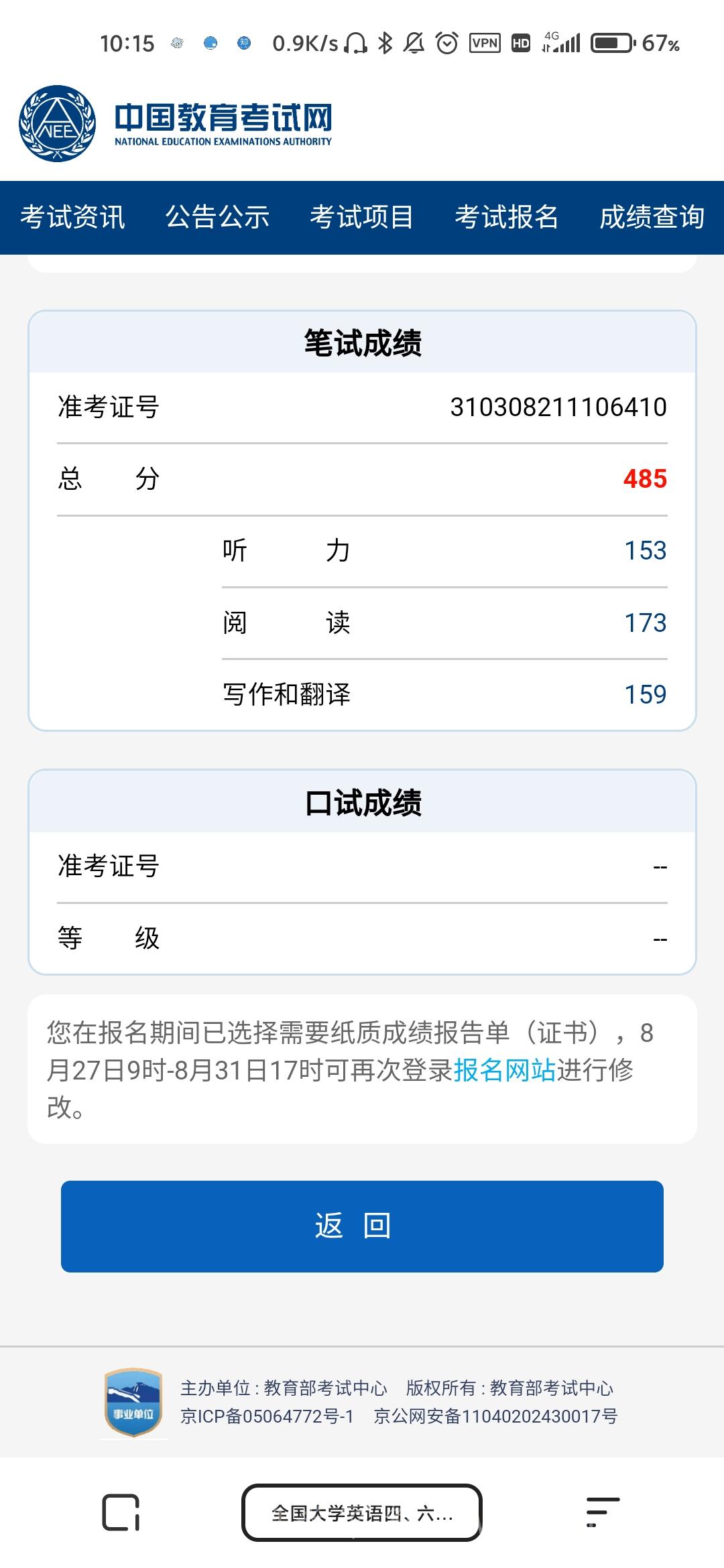Viewport: 724px width, 1568px height.
Task: Tap the page title address bar
Action: tap(362, 1513)
